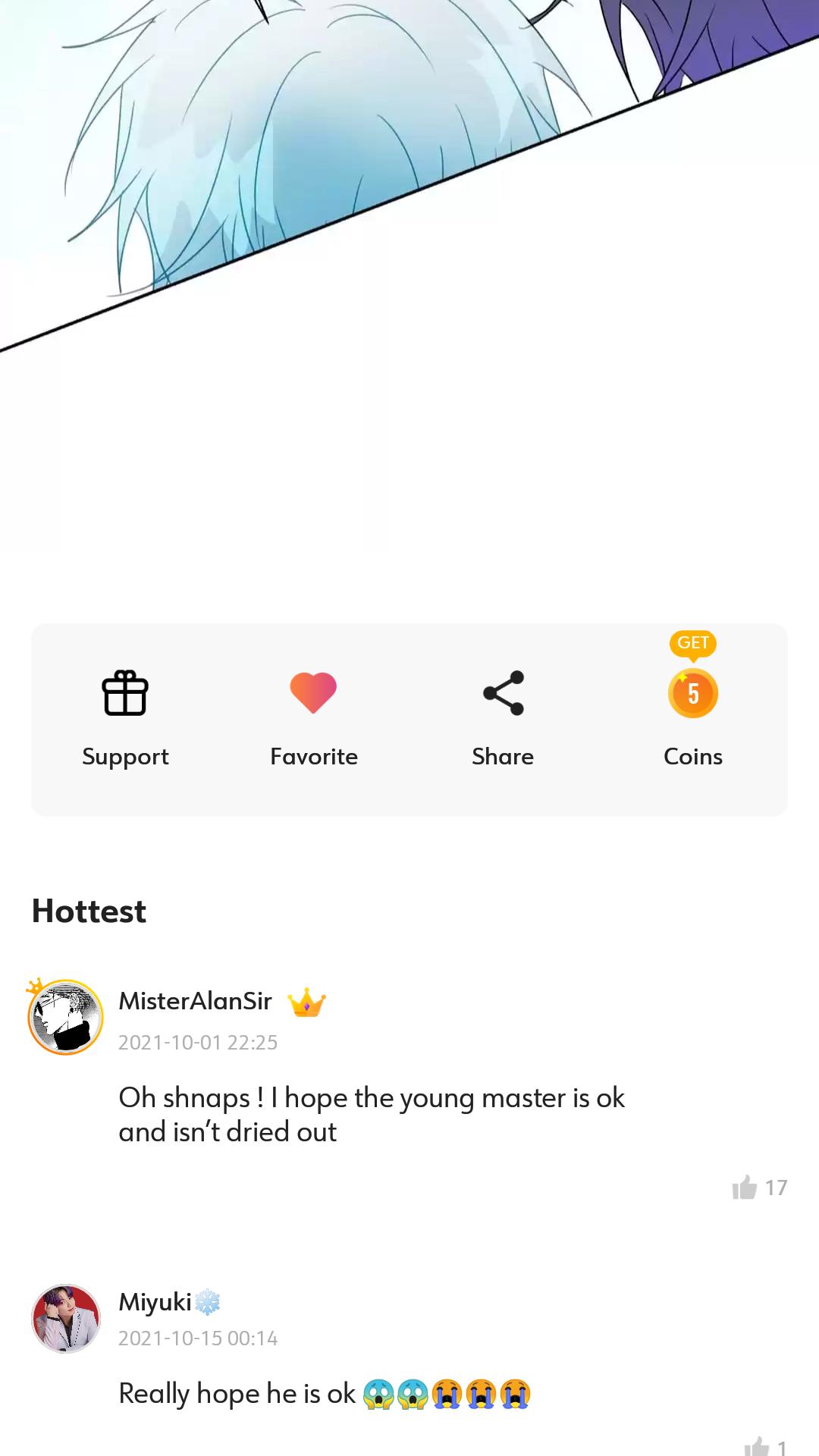The width and height of the screenshot is (819, 1456).
Task: Share this chapter
Action: tap(503, 717)
